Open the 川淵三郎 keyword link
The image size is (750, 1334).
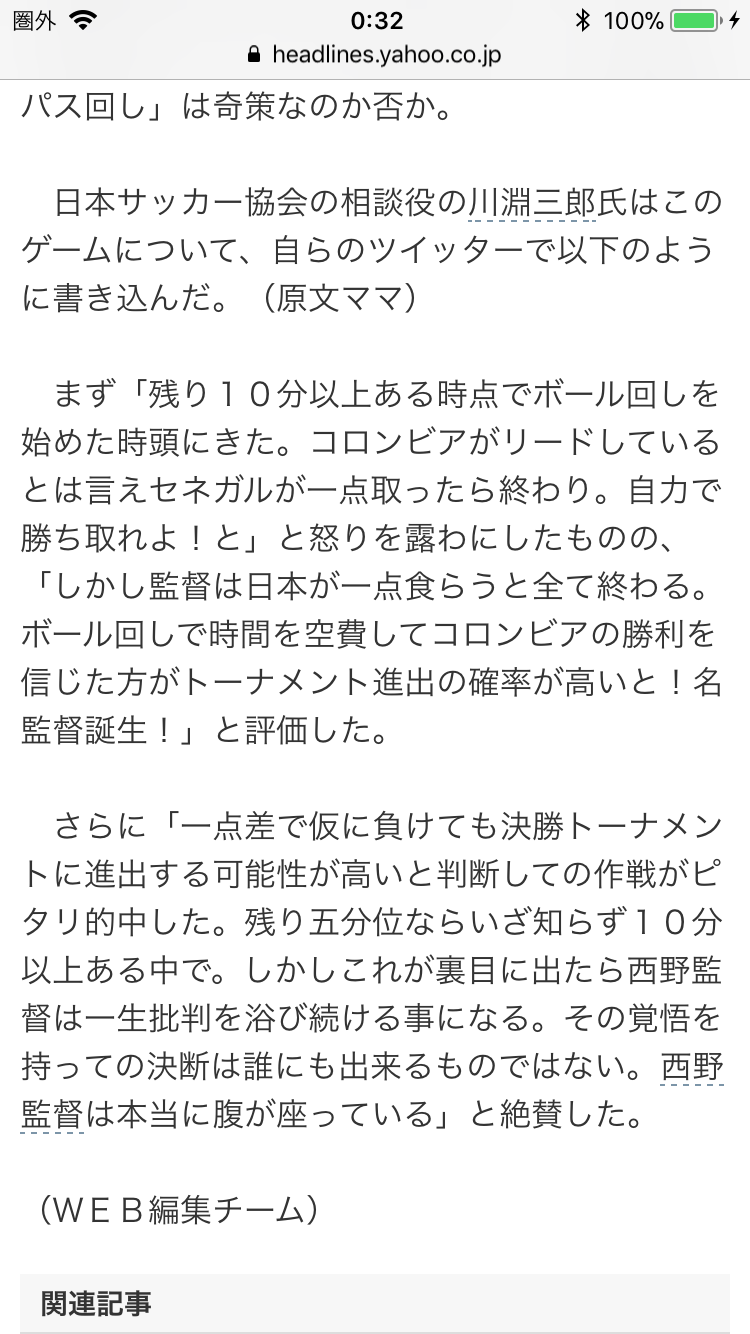tap(532, 204)
